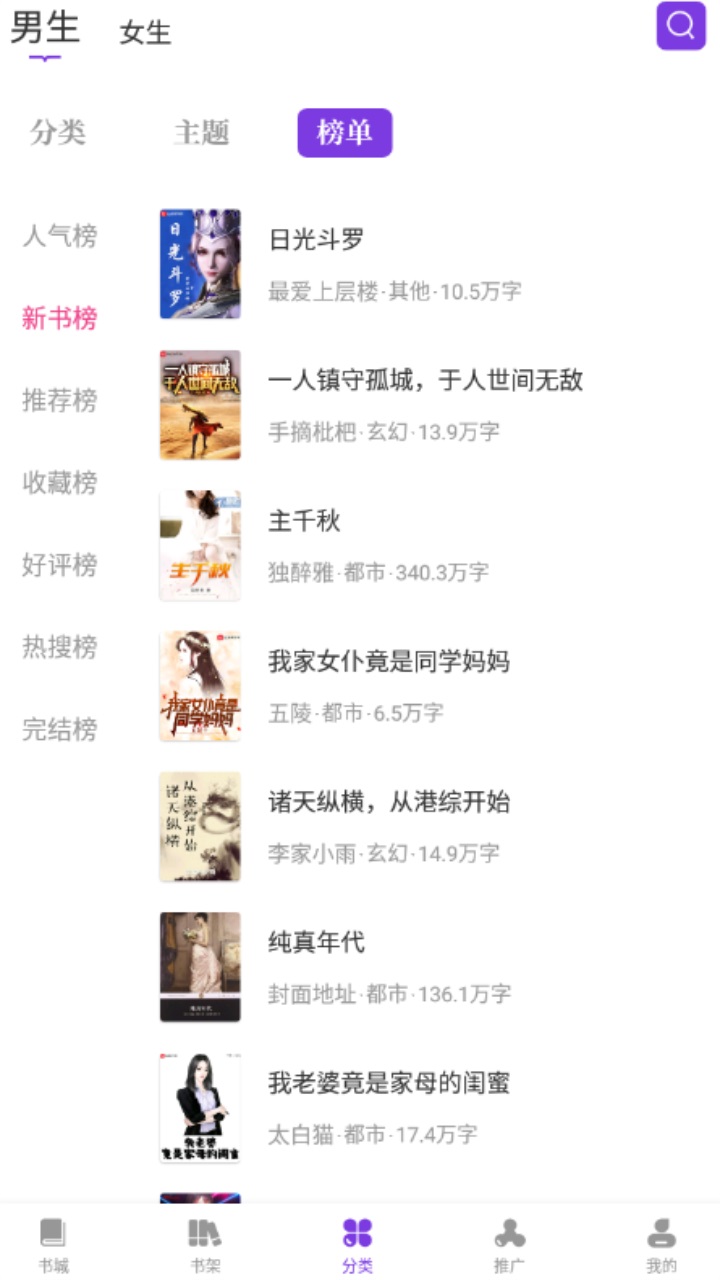
Task: Open 我老婆竟是家母的闺蜜
Action: pyautogui.click(x=389, y=1083)
